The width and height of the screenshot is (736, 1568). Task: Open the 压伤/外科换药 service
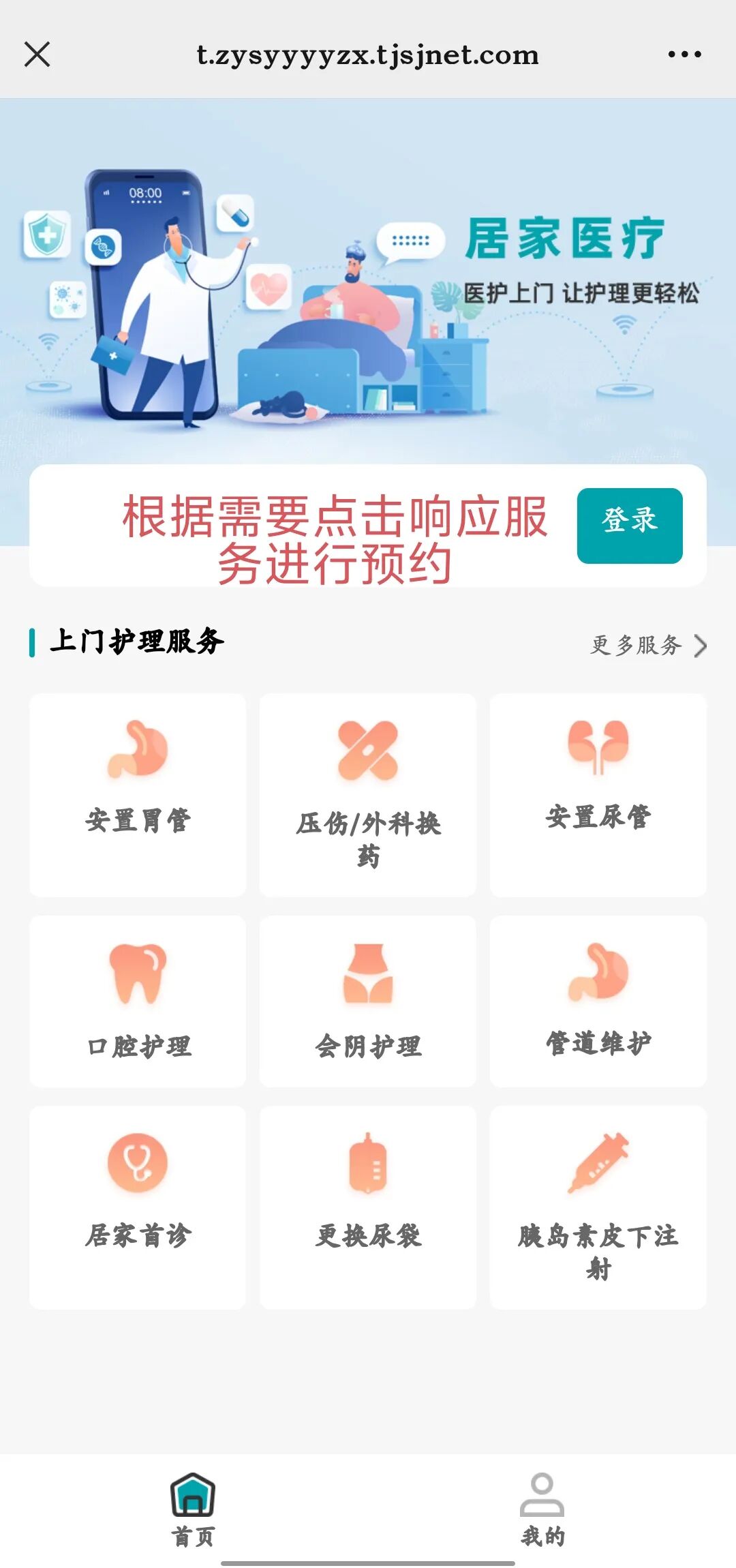tap(368, 794)
